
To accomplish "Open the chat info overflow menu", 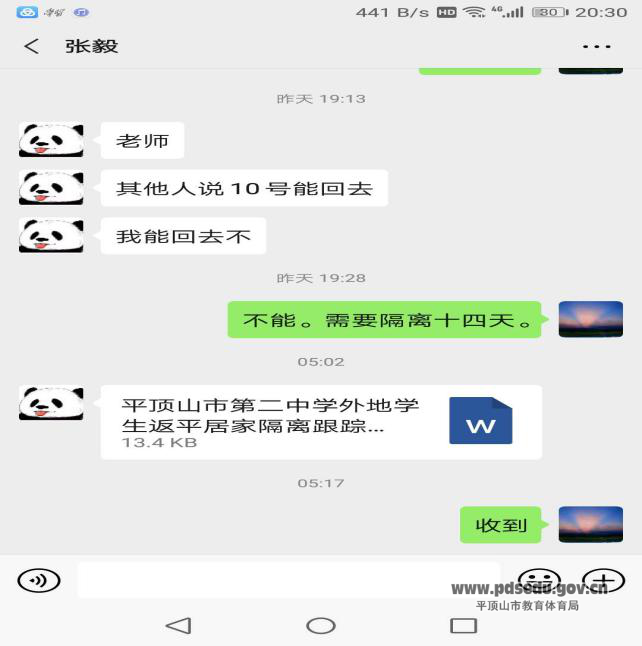I will (x=596, y=47).
